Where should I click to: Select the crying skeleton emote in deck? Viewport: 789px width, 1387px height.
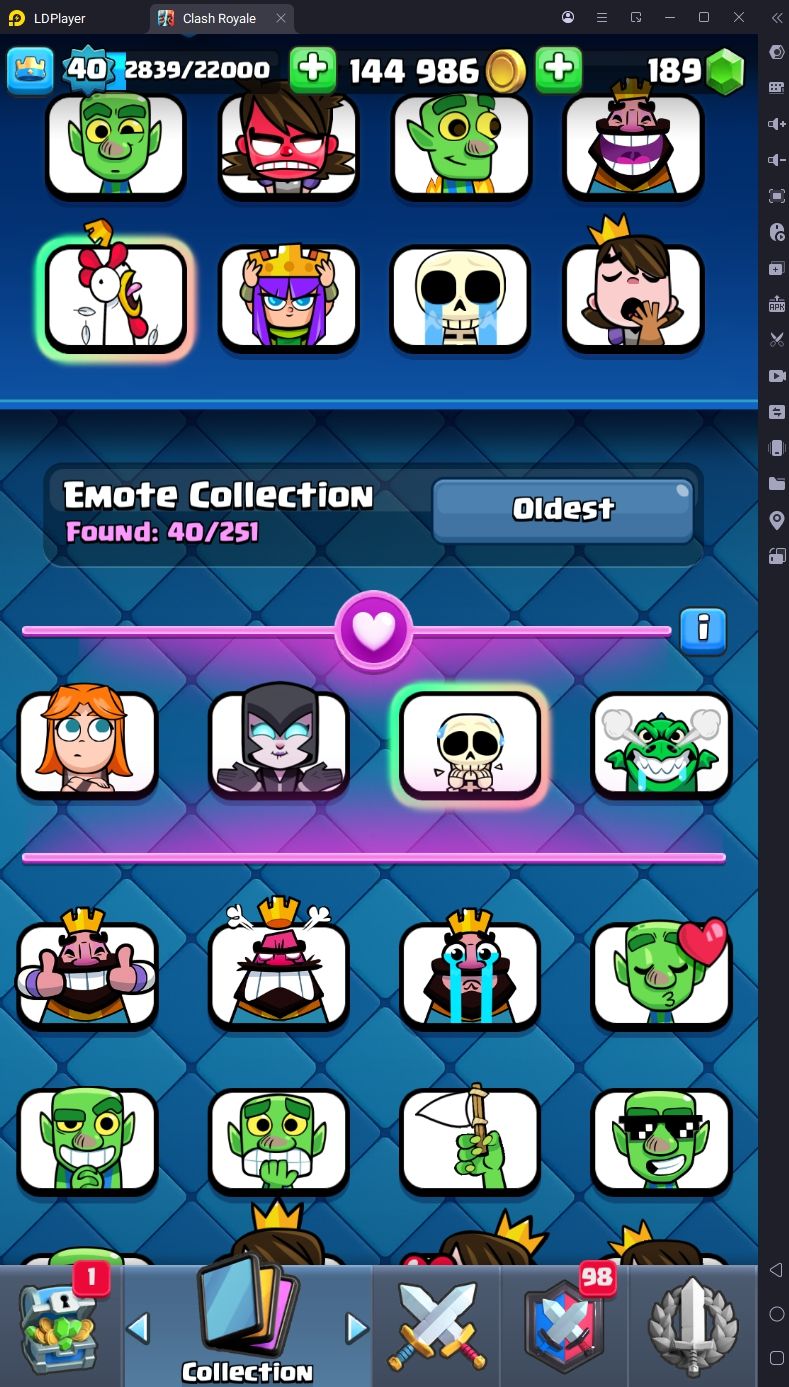pyautogui.click(x=460, y=299)
